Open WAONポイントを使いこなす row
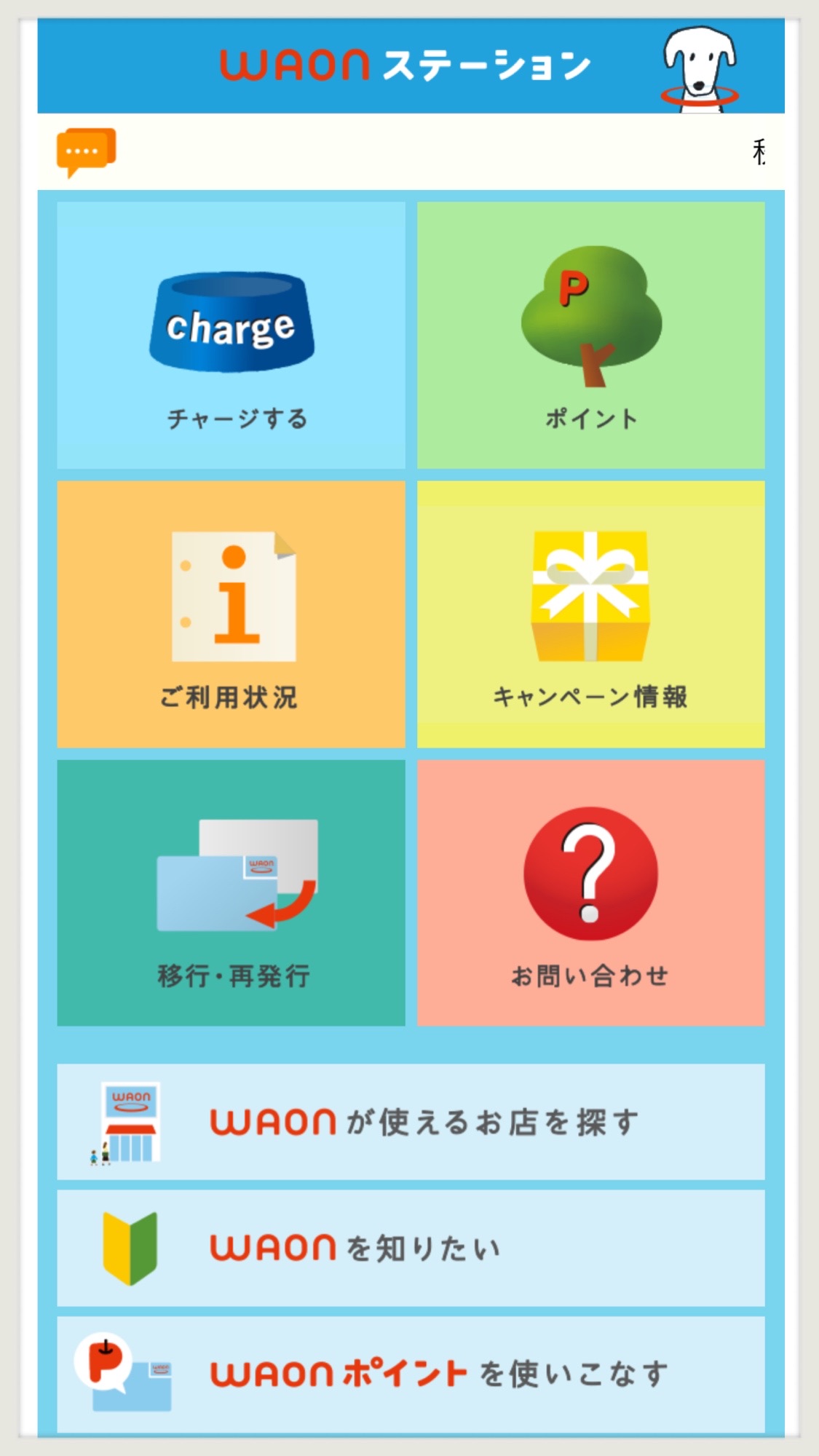This screenshot has width=819, height=1456. [x=411, y=1374]
